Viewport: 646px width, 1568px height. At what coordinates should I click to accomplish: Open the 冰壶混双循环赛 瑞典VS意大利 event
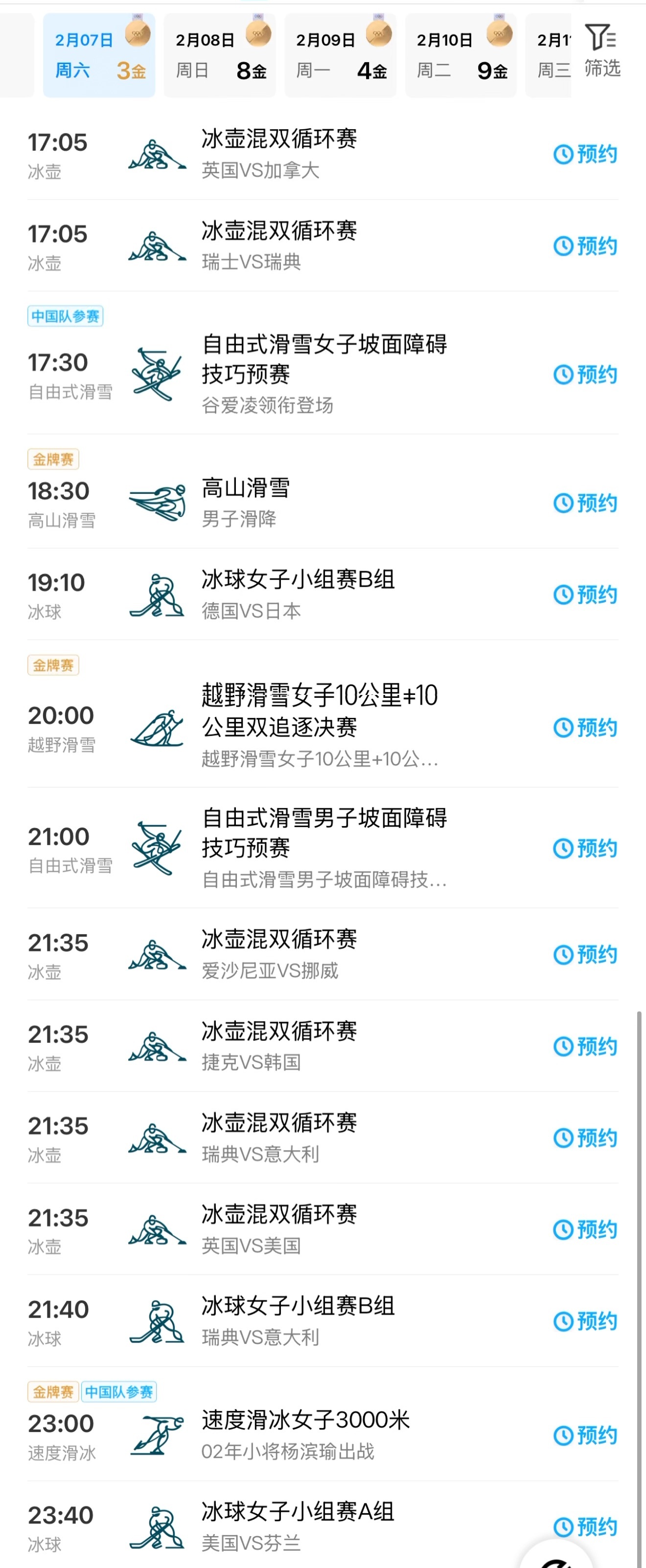(323, 1138)
